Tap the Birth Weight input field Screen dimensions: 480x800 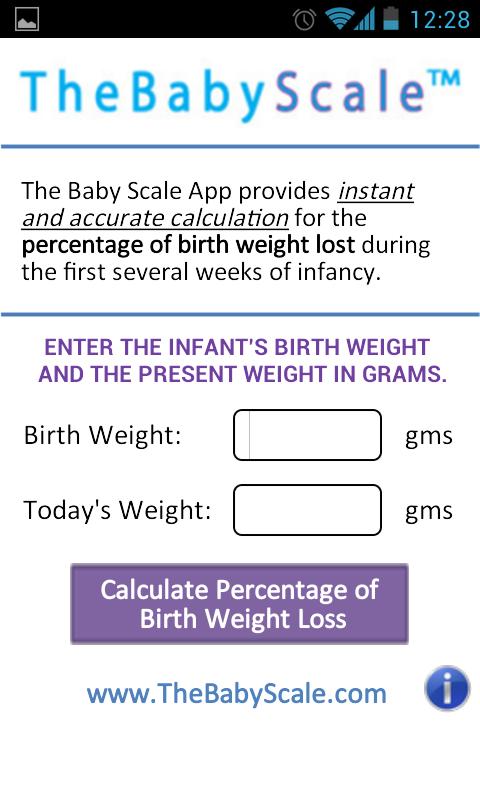(x=307, y=435)
